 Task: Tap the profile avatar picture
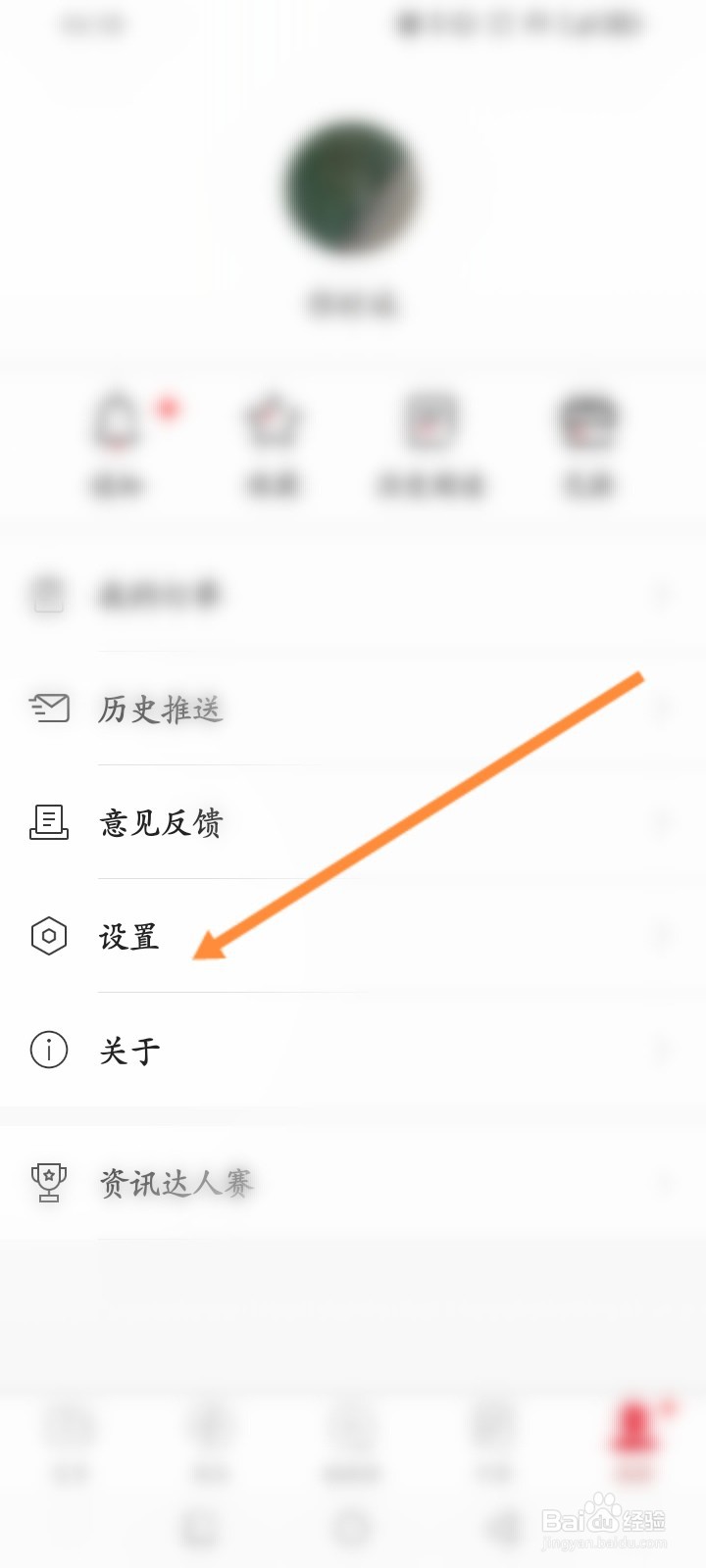(x=351, y=188)
